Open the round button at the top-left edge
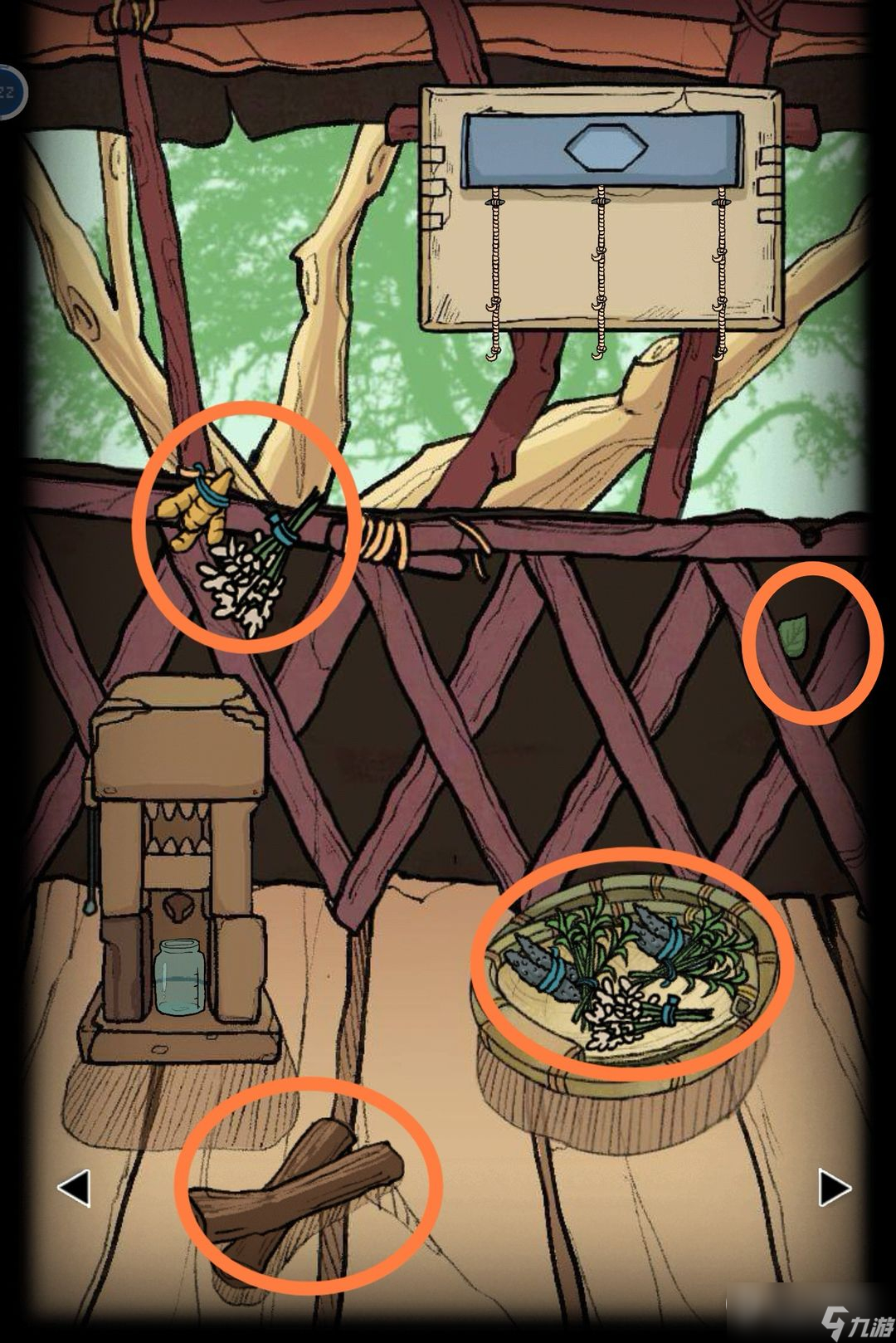The height and width of the screenshot is (1343, 896). [8, 91]
